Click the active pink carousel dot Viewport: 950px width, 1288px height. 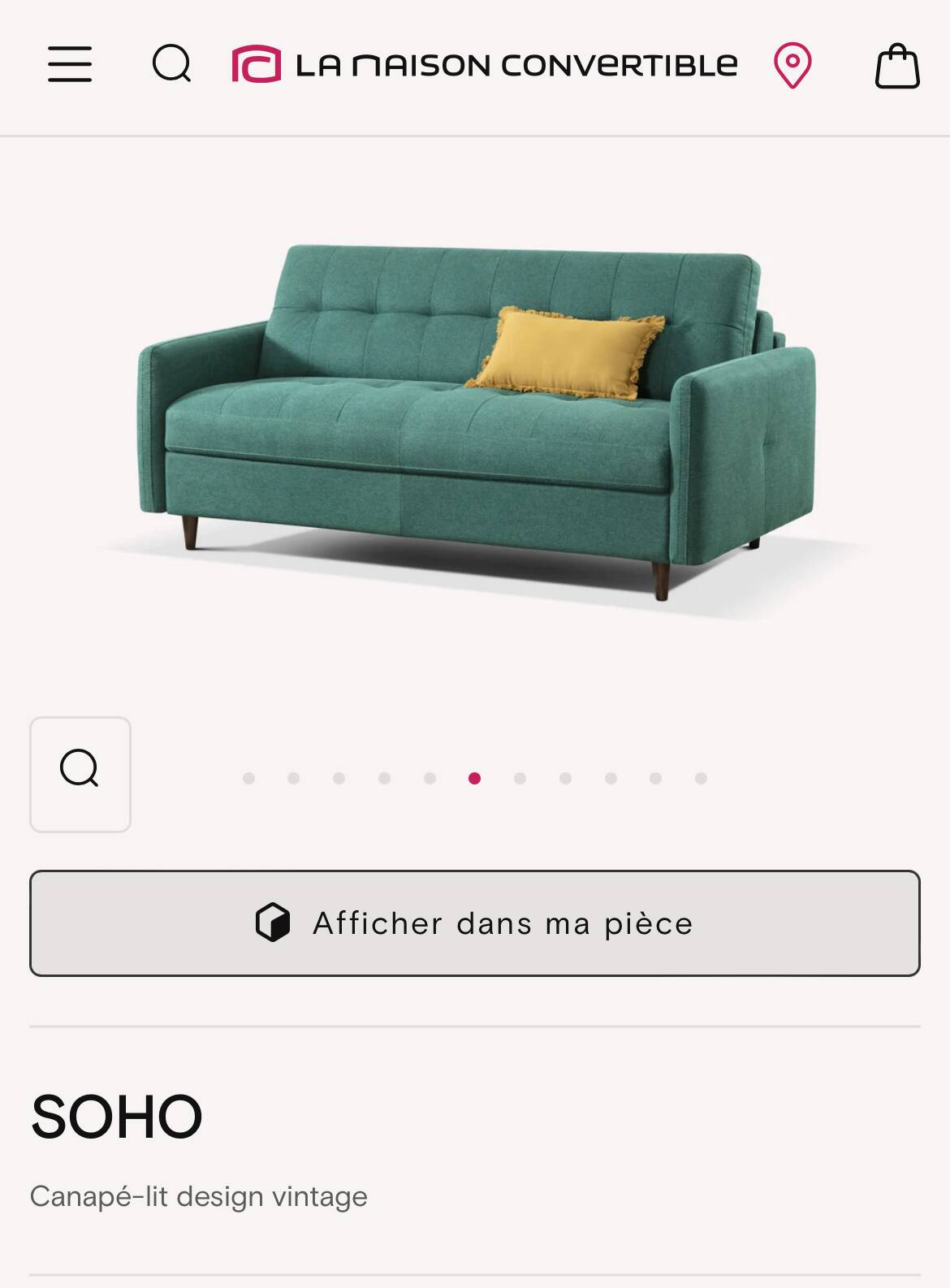tap(474, 776)
